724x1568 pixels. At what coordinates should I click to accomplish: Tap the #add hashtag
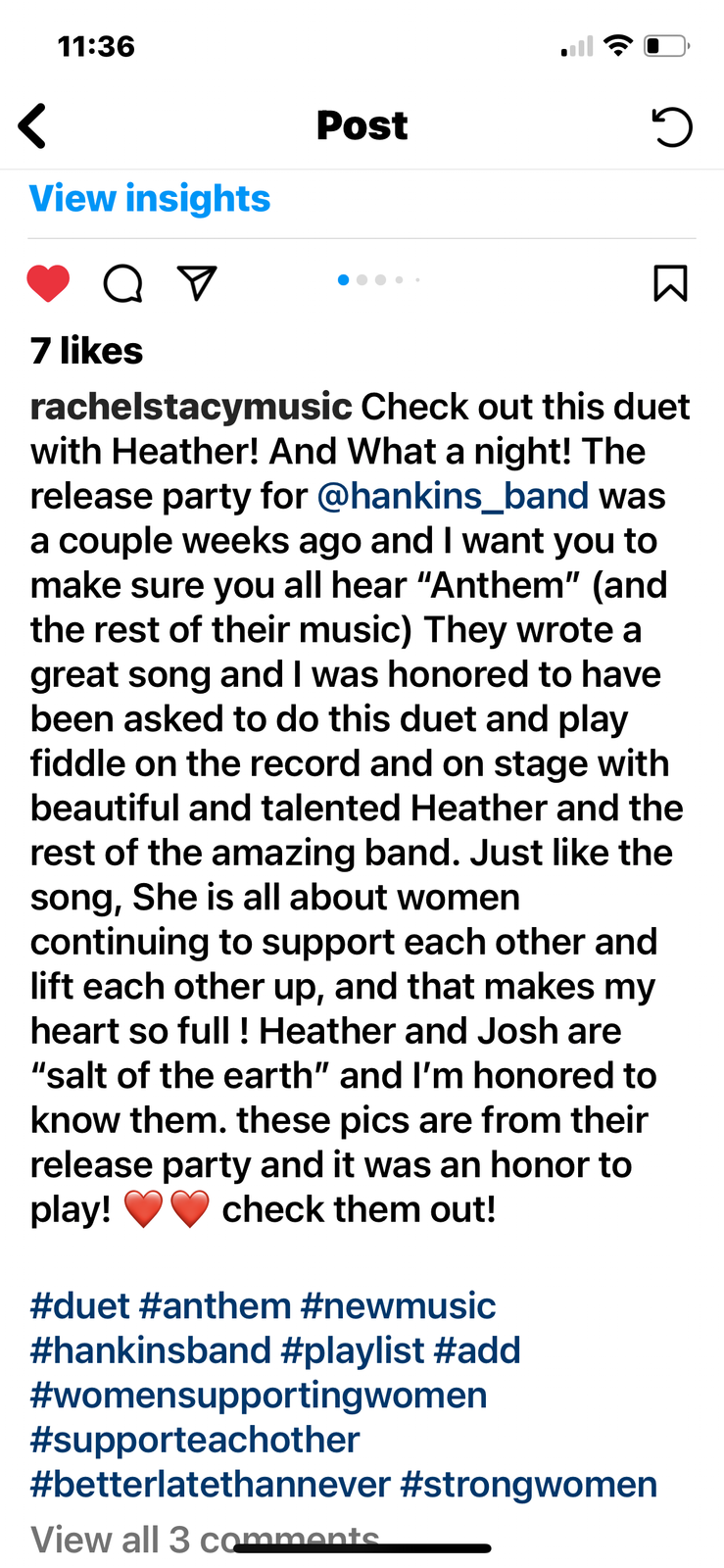coord(477,1350)
